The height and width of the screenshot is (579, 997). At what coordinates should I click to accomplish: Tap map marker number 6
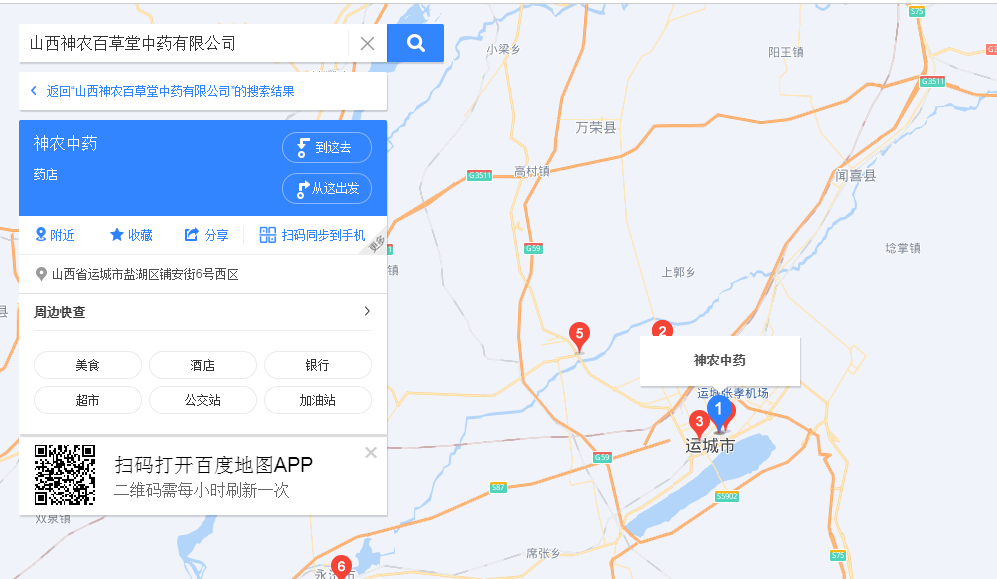tap(341, 566)
